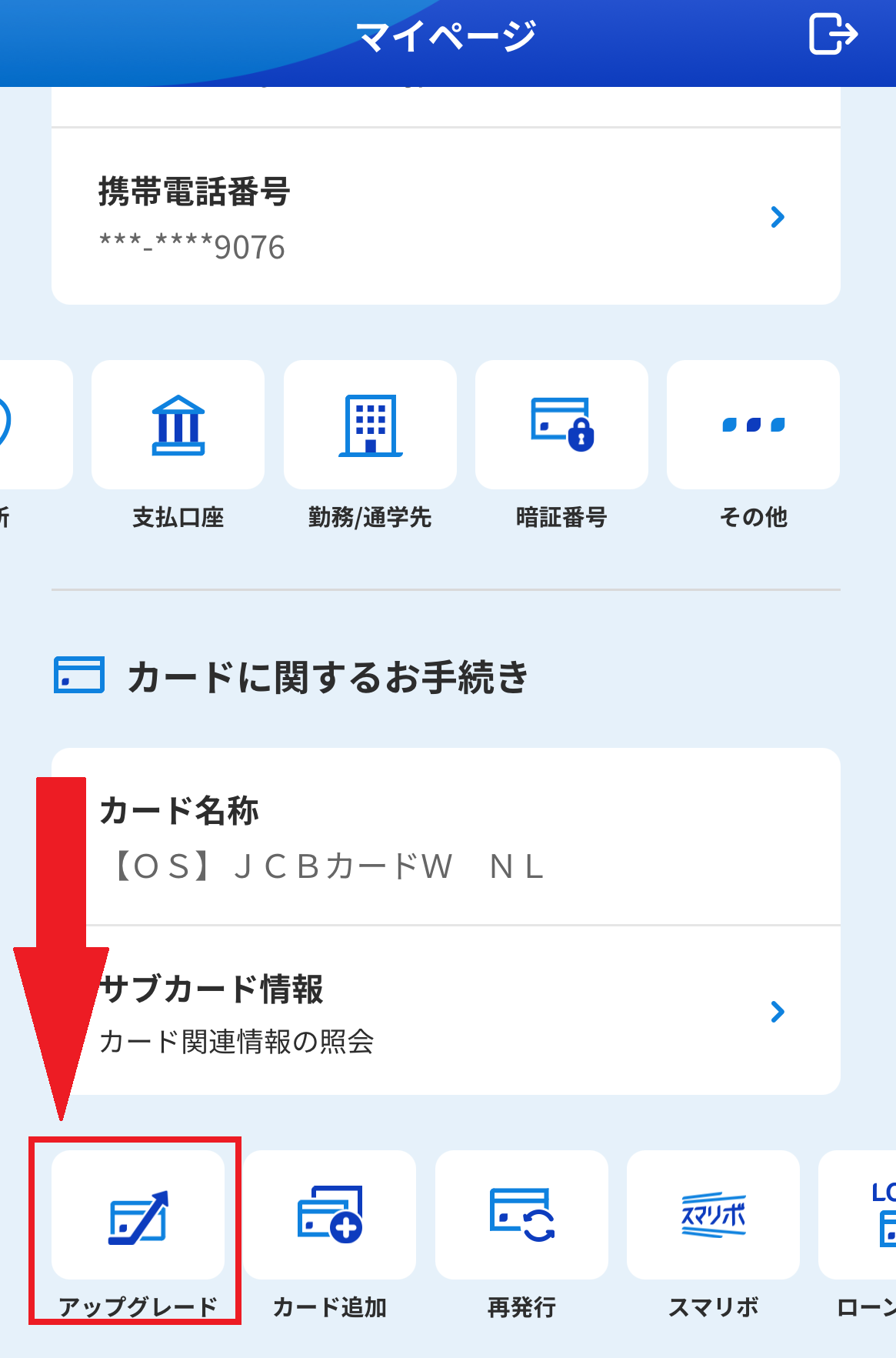This screenshot has width=896, height=1358.
Task: Open 支払口座 settings
Action: point(178,425)
